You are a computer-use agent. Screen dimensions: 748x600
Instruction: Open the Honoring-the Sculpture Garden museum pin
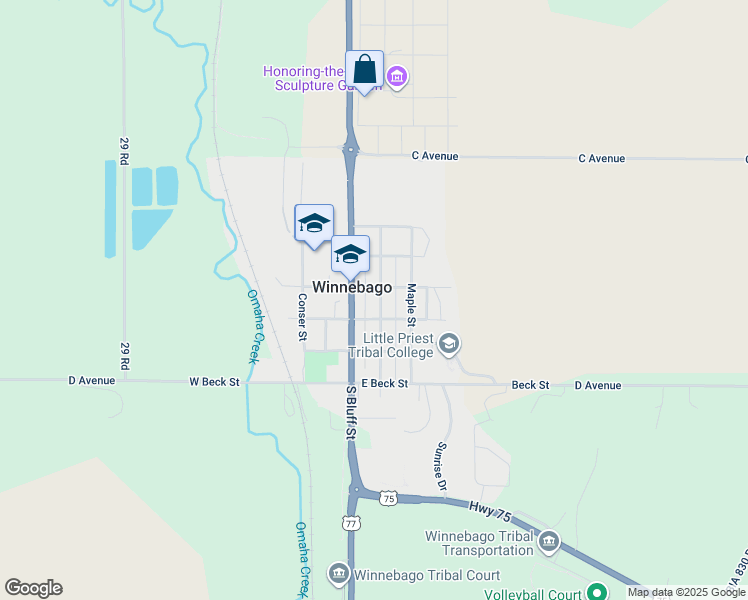397,77
